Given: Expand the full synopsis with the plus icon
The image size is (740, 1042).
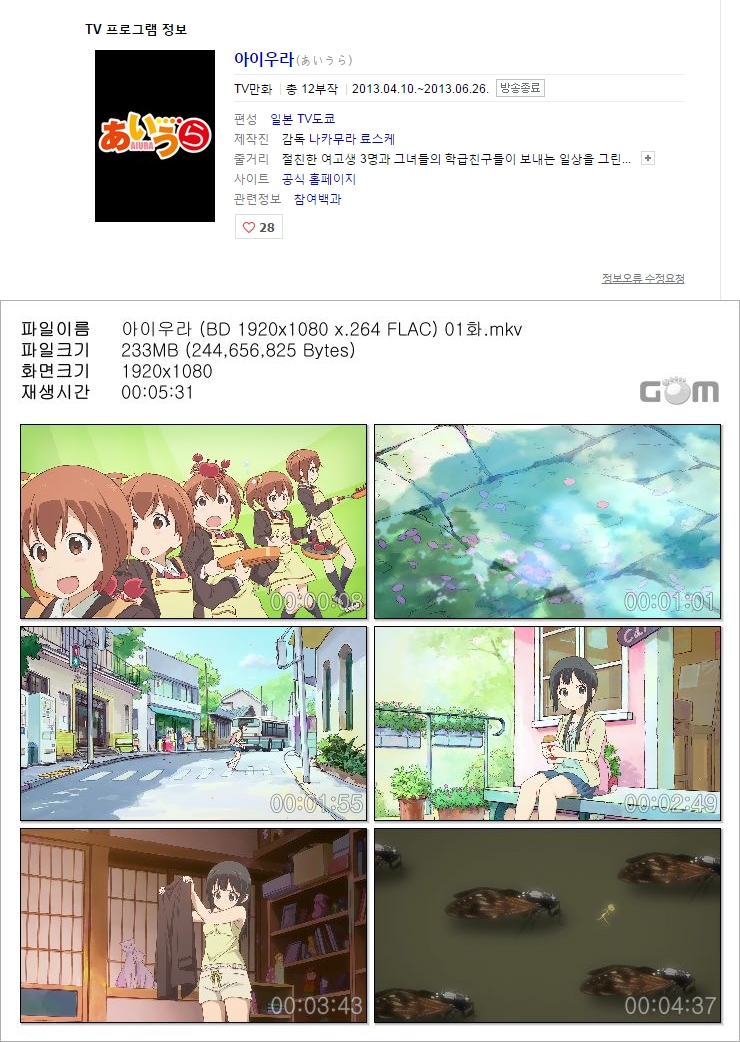Looking at the screenshot, I should pyautogui.click(x=648, y=159).
